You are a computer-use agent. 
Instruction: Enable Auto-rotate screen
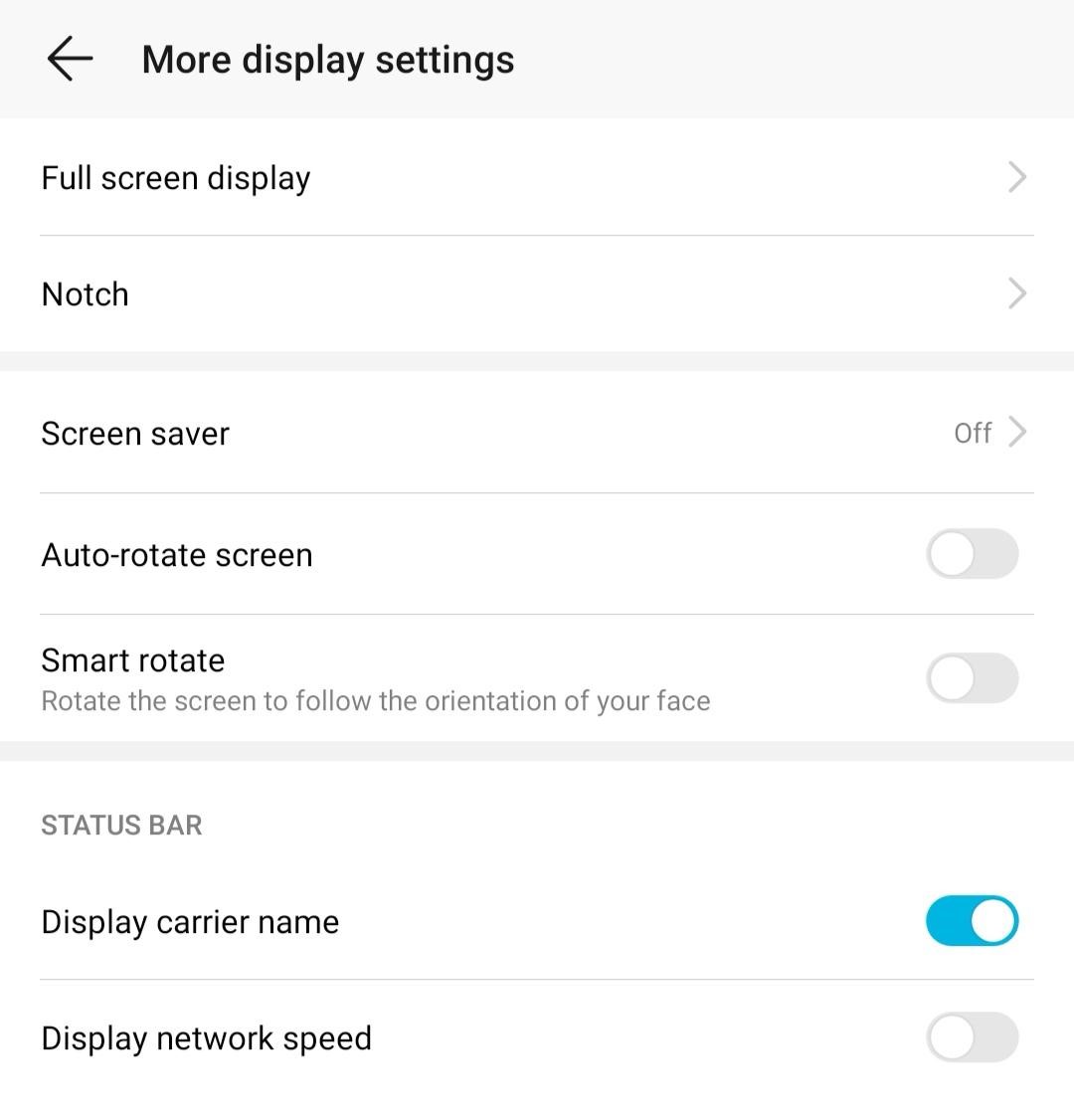click(972, 554)
